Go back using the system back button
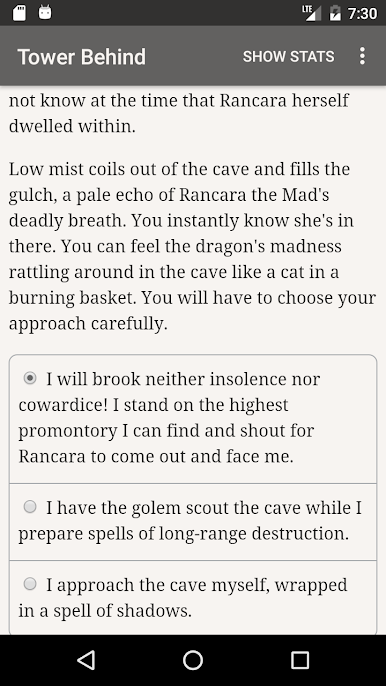The width and height of the screenshot is (386, 686). click(86, 660)
